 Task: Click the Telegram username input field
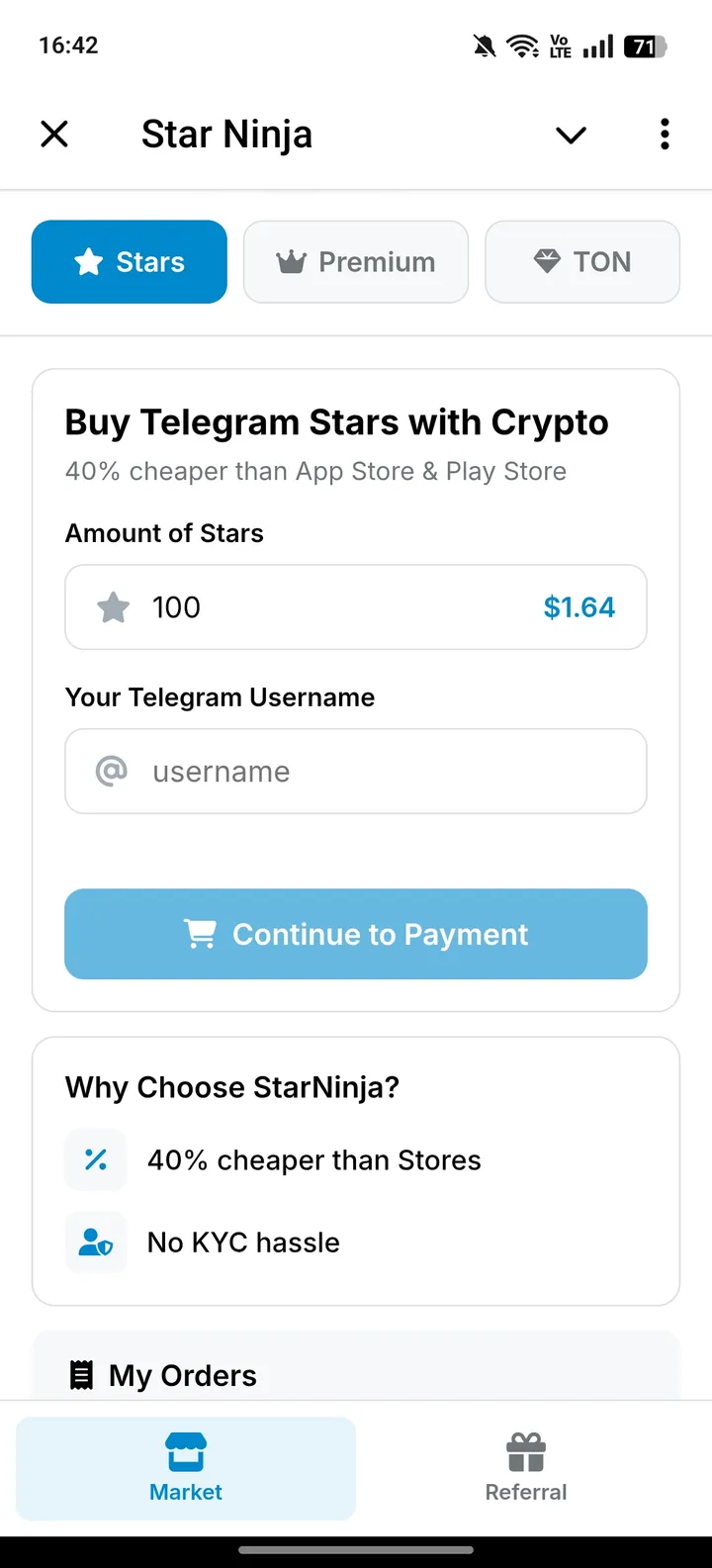pos(355,772)
